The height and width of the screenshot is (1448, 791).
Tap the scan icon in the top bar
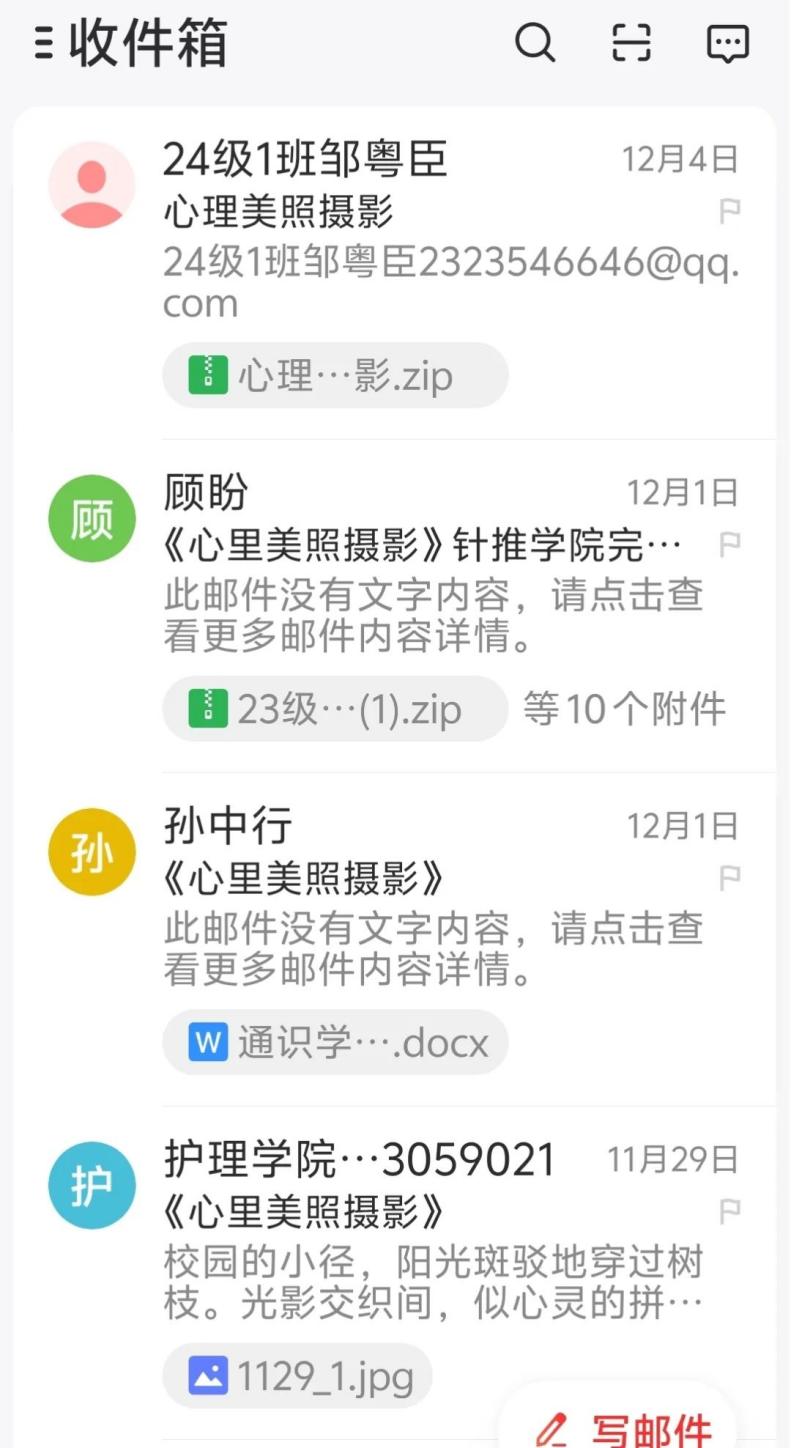(x=631, y=43)
